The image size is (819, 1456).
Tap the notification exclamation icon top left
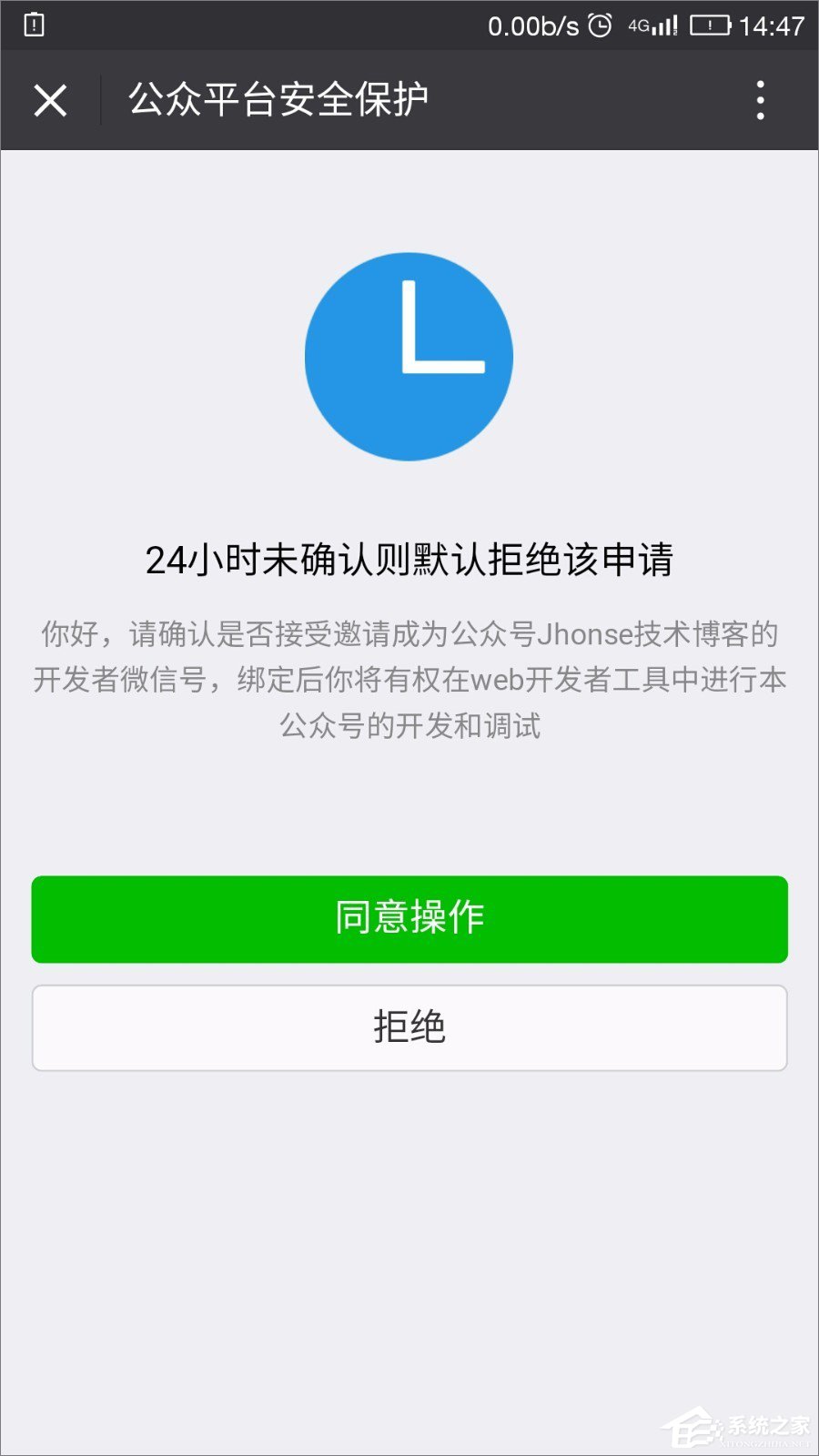pos(35,26)
